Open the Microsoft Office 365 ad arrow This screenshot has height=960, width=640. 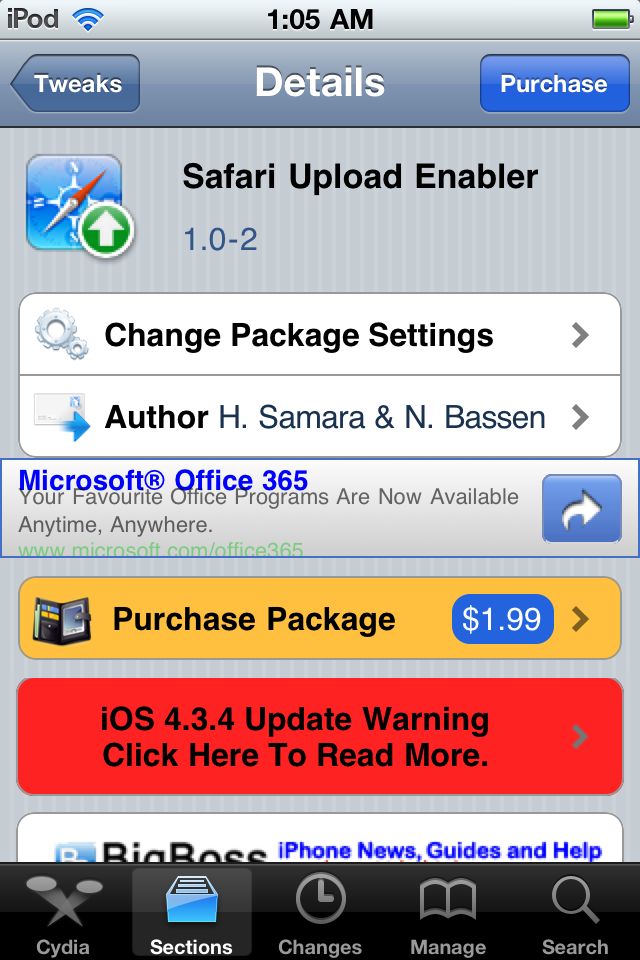point(581,509)
